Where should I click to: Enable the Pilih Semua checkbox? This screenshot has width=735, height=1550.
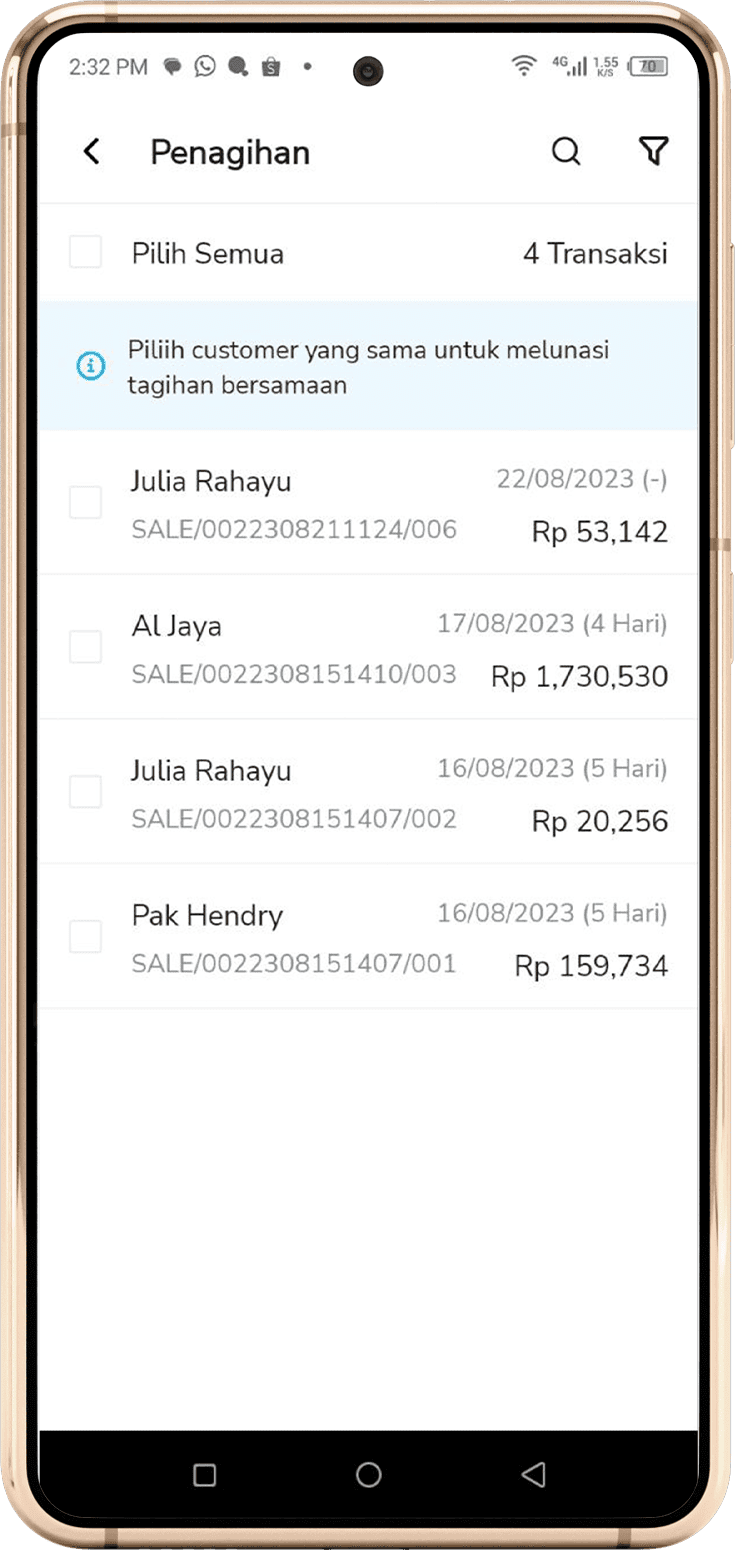pos(85,253)
